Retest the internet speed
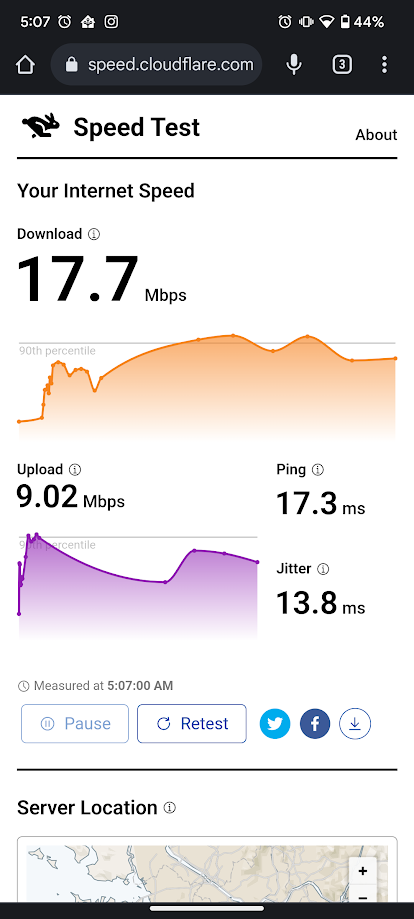 (192, 724)
